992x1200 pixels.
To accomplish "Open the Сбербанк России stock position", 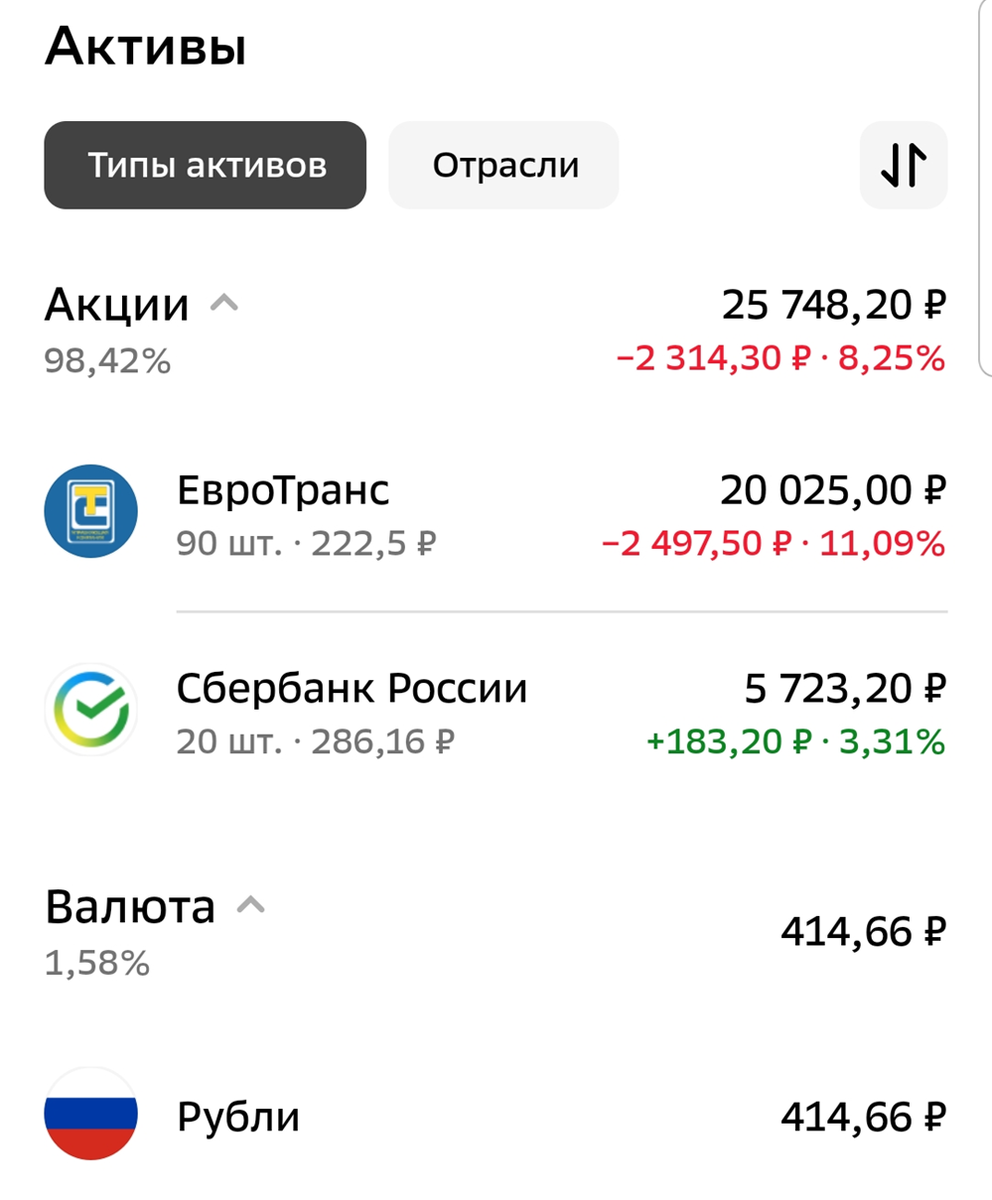I will click(x=495, y=710).
